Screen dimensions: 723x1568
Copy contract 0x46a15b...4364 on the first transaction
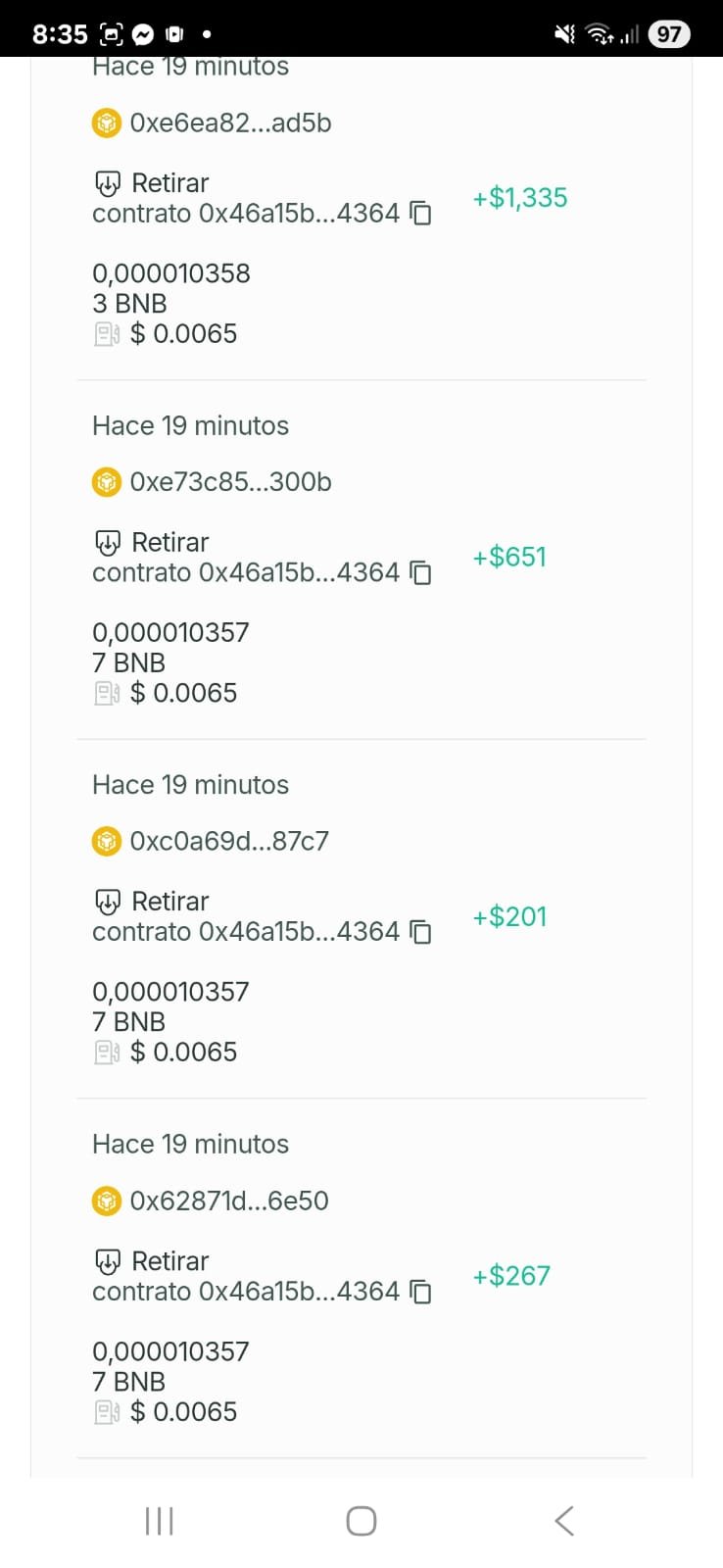420,213
